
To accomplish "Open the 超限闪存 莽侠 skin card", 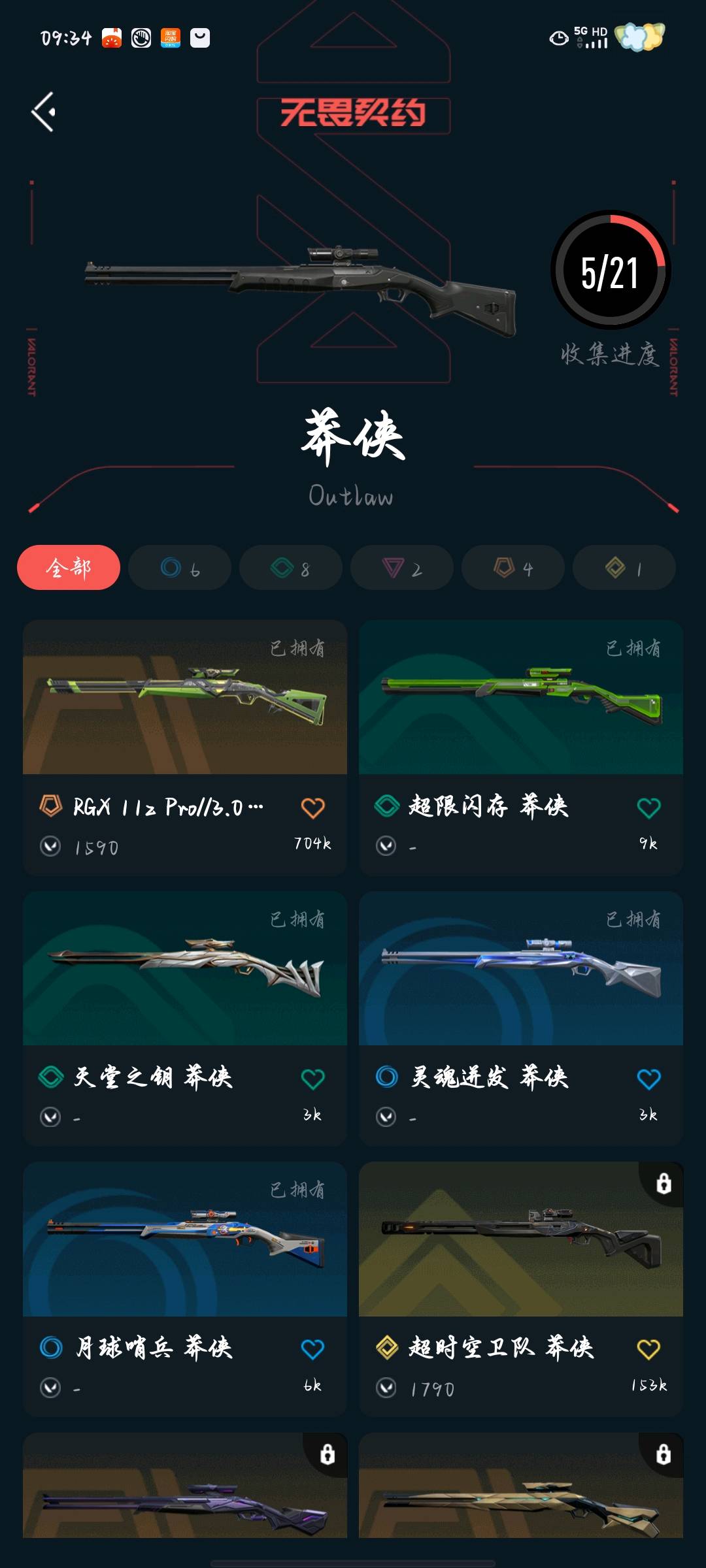I will pos(521,747).
